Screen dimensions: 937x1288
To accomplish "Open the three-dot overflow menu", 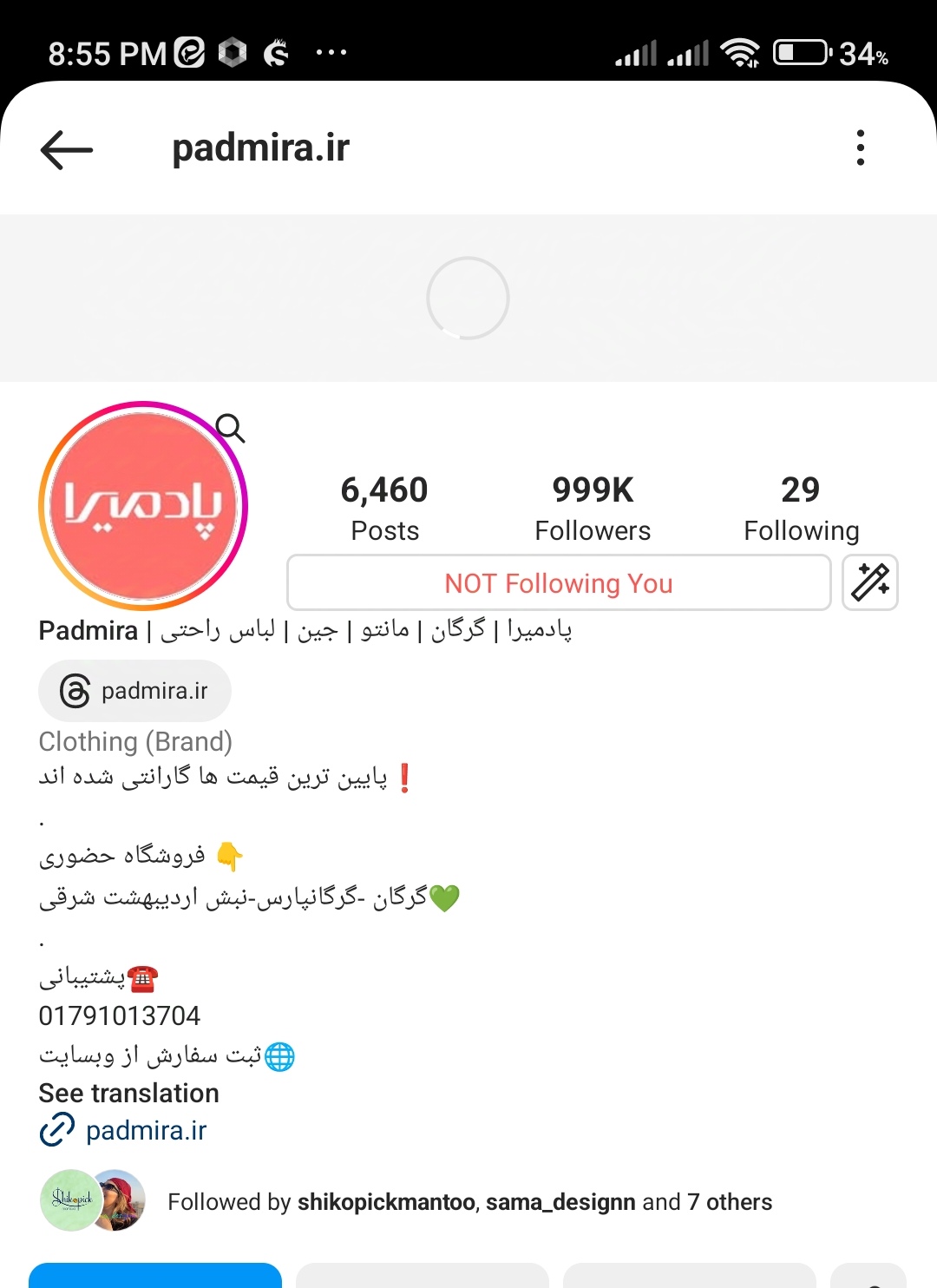I will 860,148.
